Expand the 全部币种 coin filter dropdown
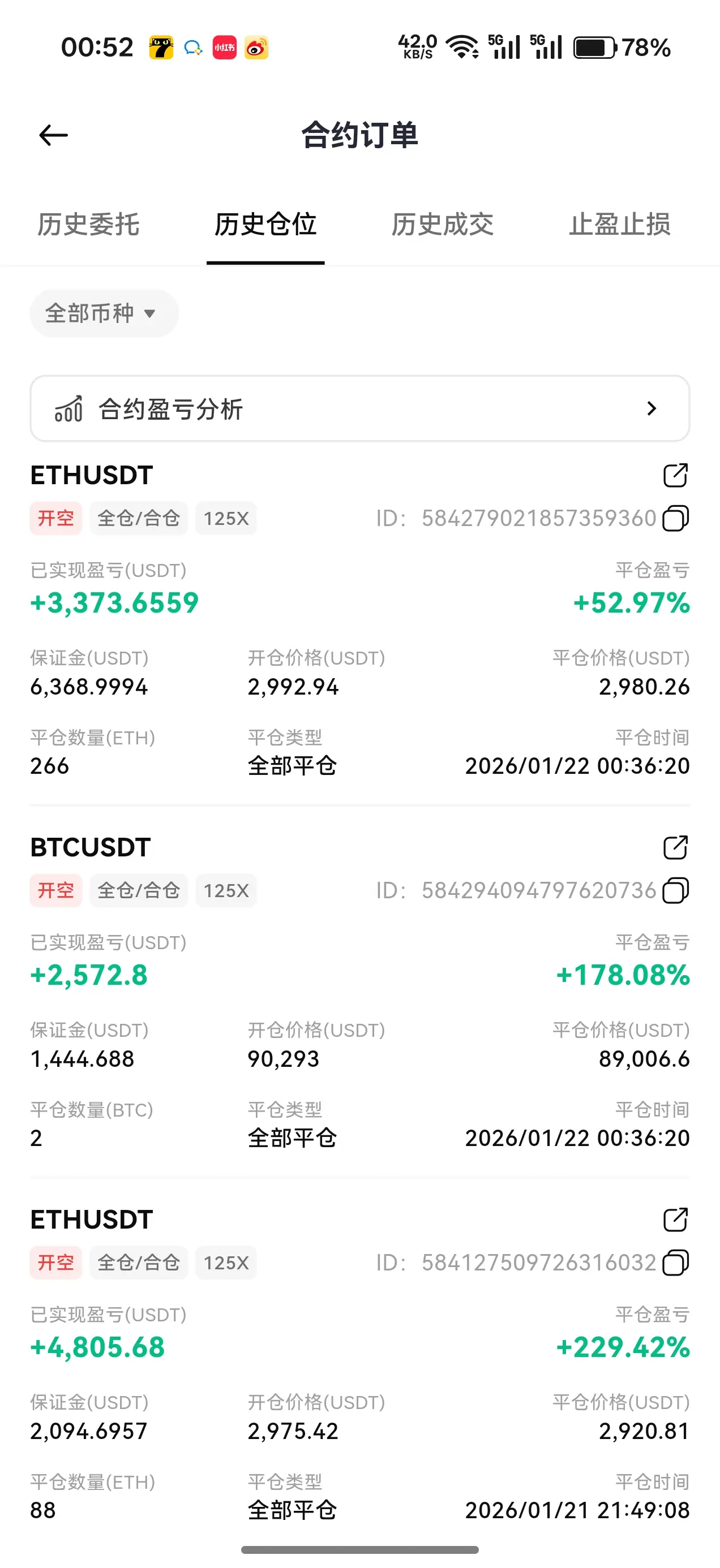720x1568 pixels. click(104, 313)
